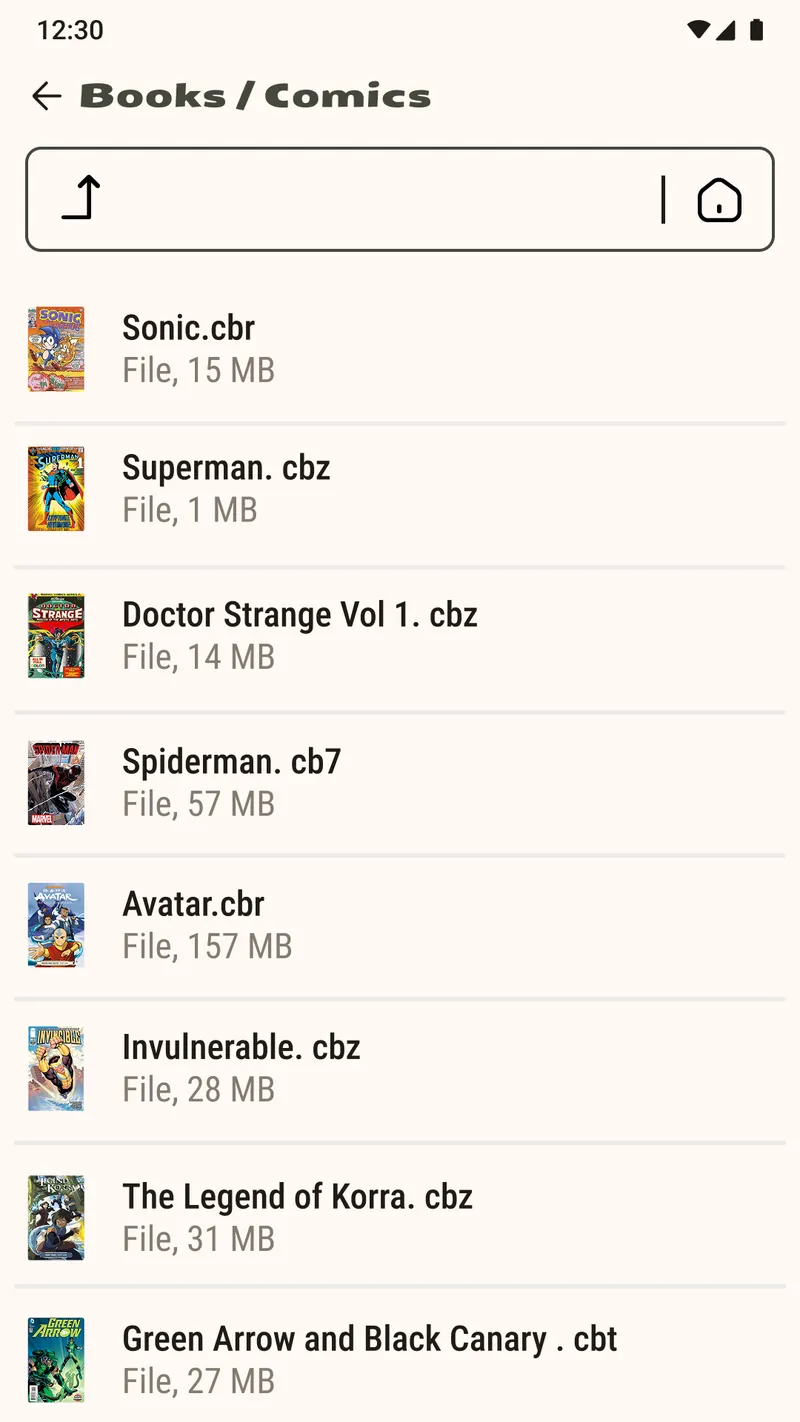Click the home folder icon

pos(719,199)
